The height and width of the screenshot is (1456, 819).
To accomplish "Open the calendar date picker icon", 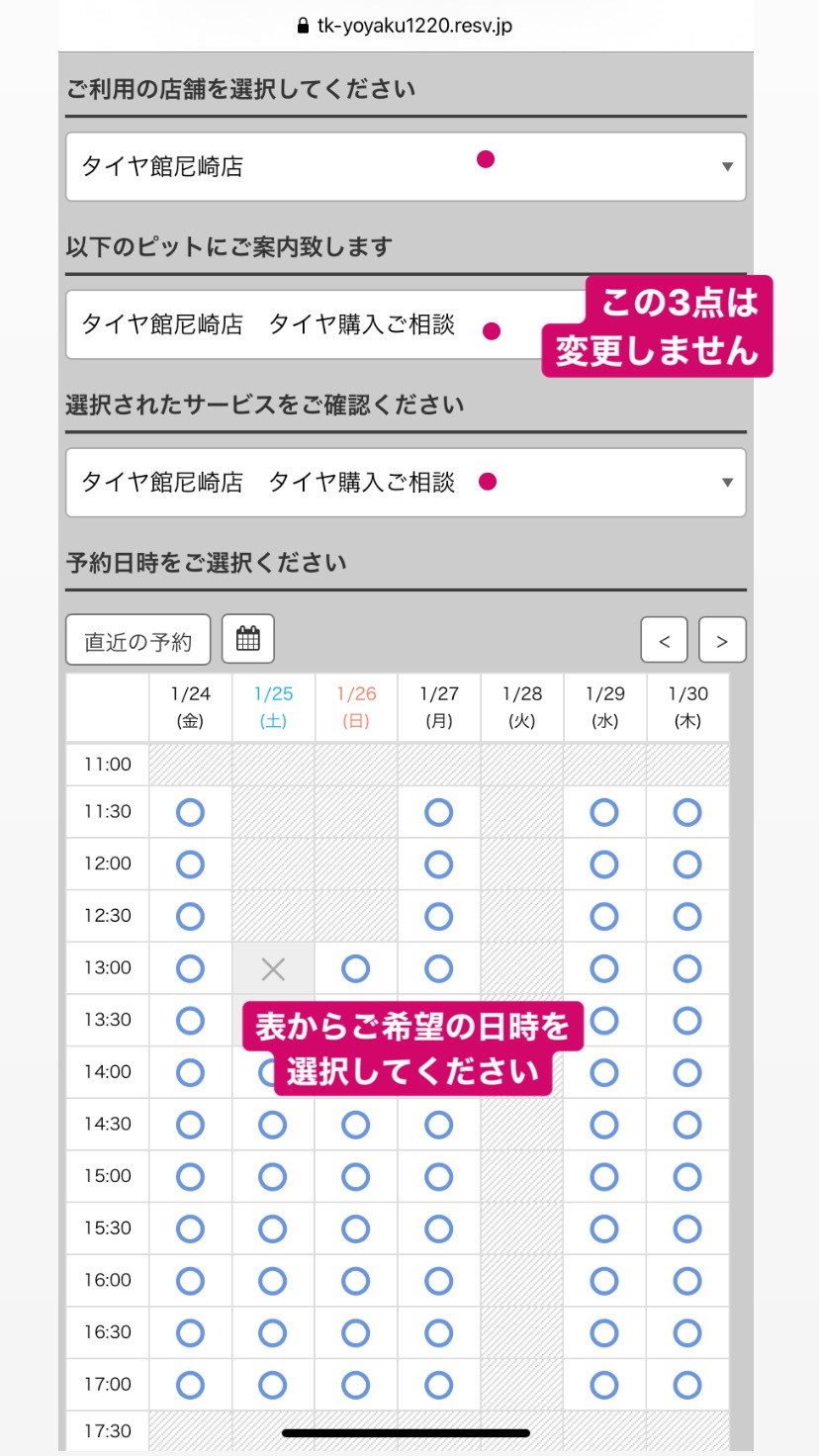I will pyautogui.click(x=248, y=639).
